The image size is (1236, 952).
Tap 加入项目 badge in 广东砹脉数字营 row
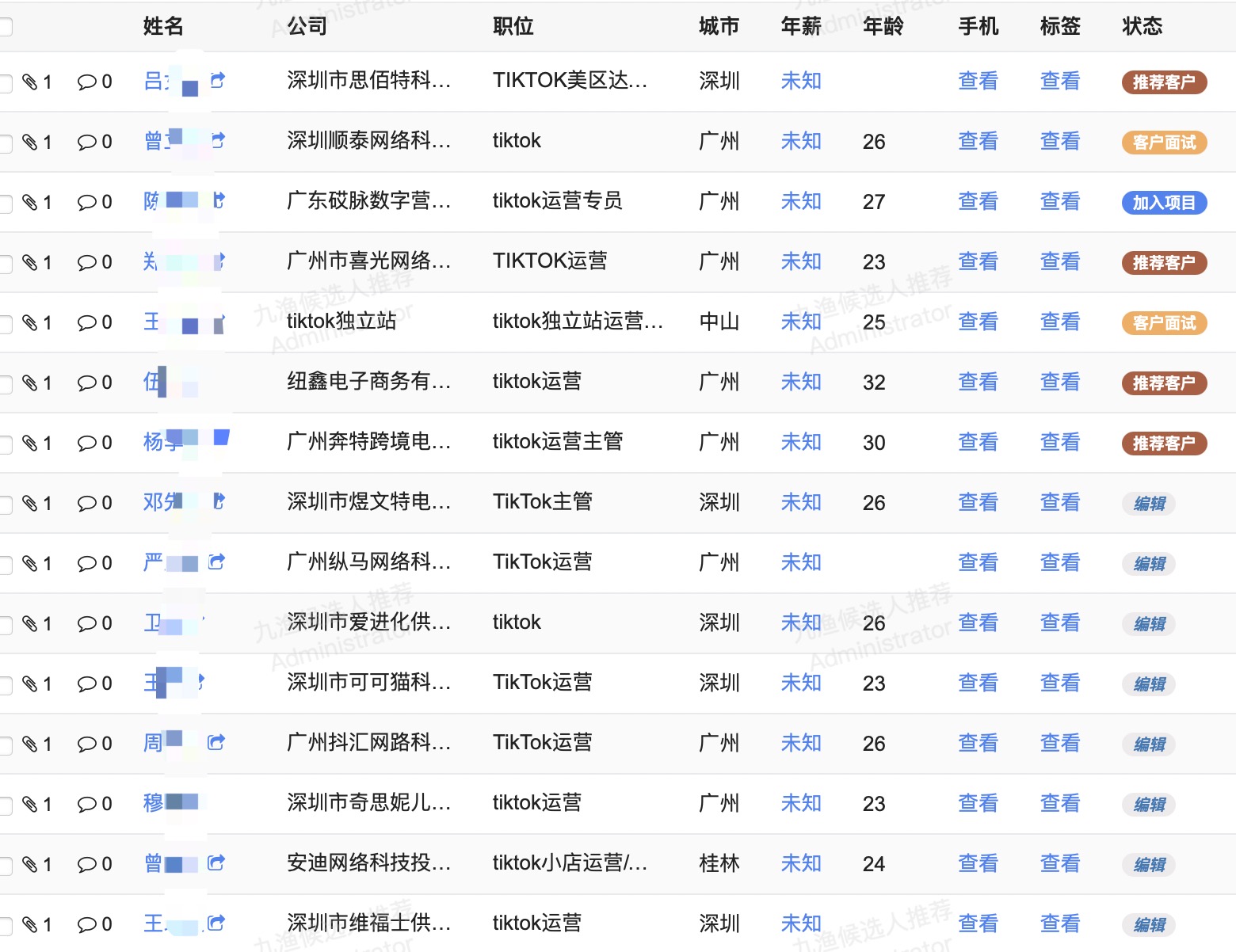[x=1163, y=203]
